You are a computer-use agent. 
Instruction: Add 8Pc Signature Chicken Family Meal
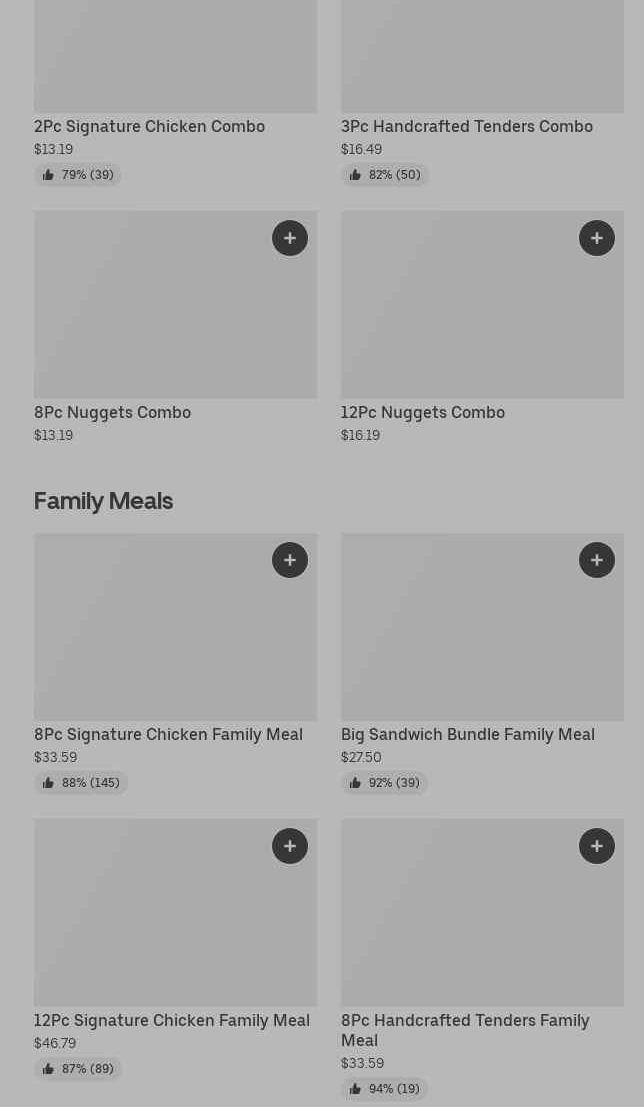coord(290,560)
